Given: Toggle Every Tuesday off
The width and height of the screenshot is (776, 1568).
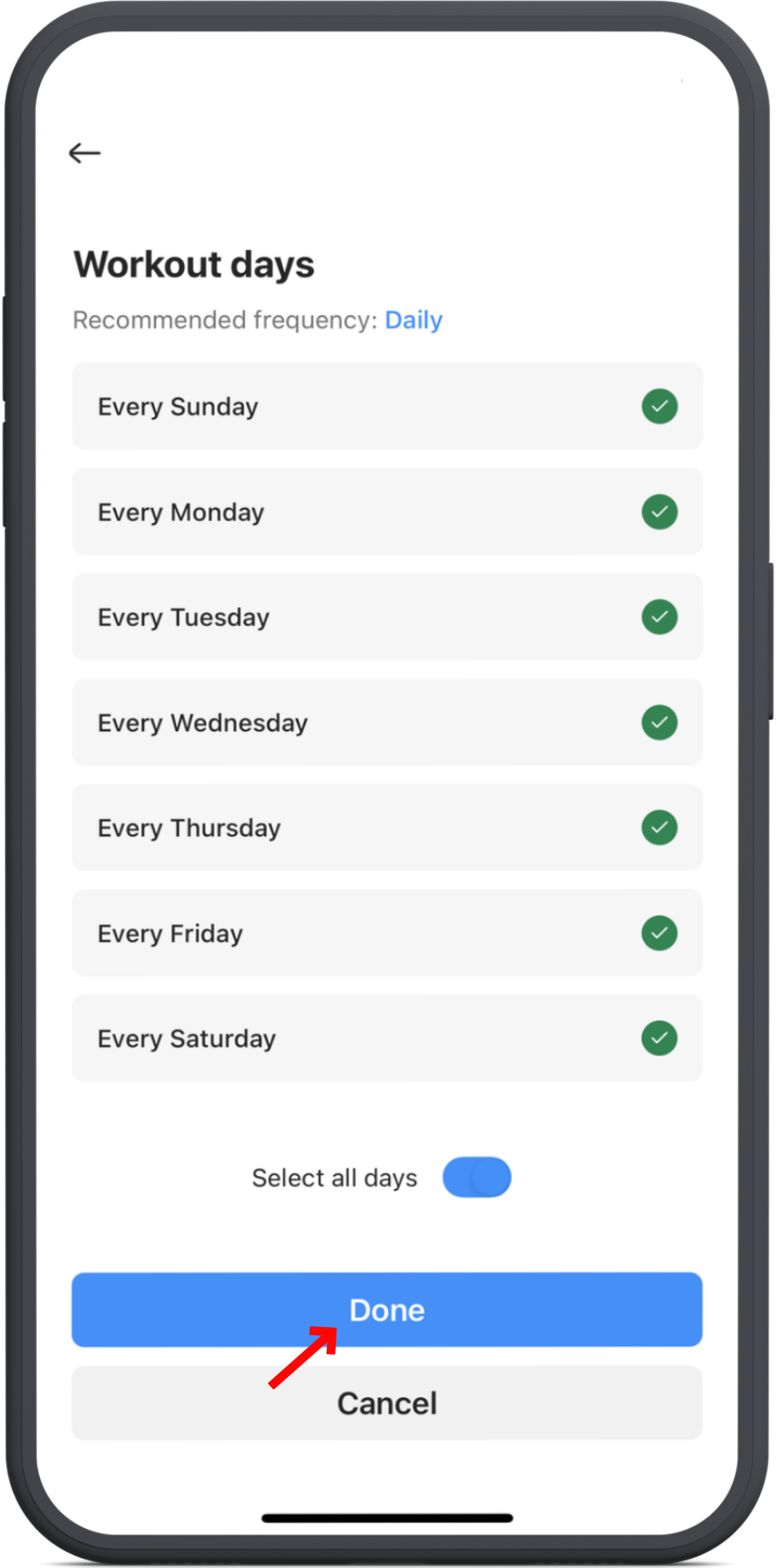Looking at the screenshot, I should pyautogui.click(x=659, y=617).
